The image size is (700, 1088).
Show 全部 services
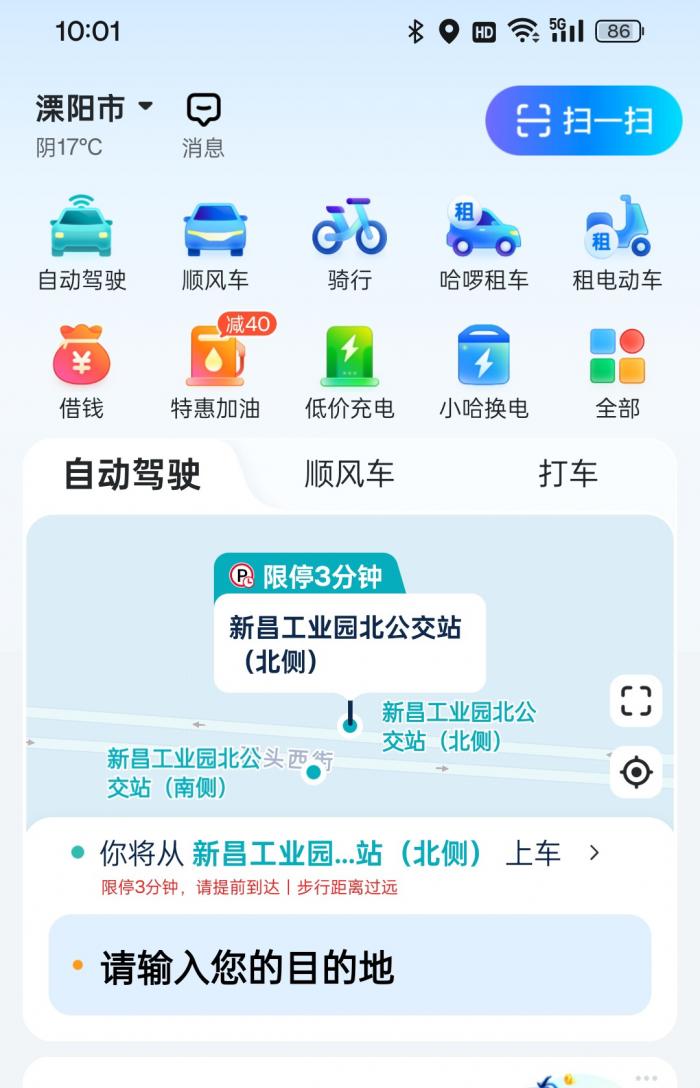pyautogui.click(x=617, y=371)
